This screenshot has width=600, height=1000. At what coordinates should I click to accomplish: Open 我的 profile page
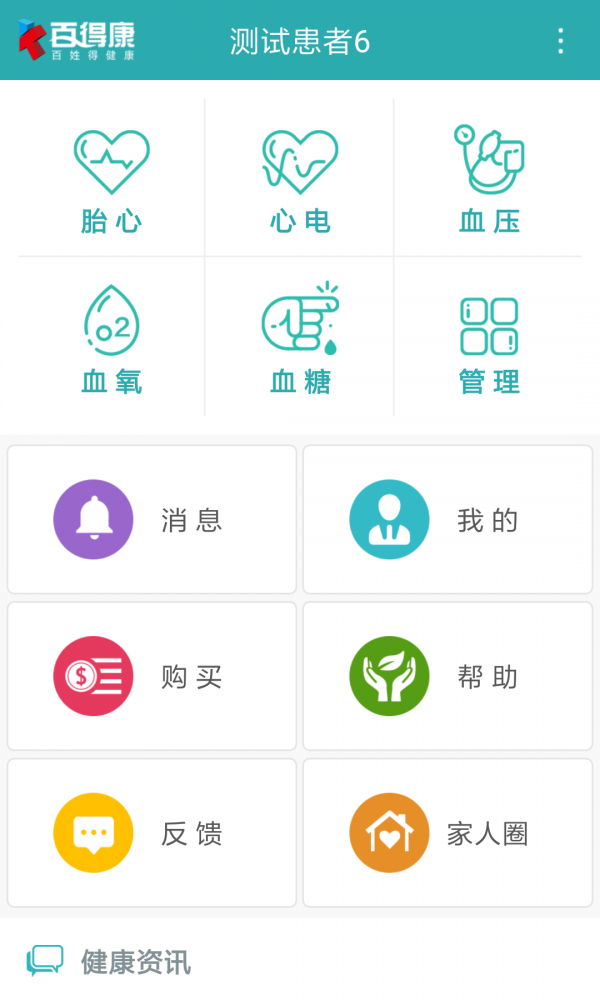point(448,520)
